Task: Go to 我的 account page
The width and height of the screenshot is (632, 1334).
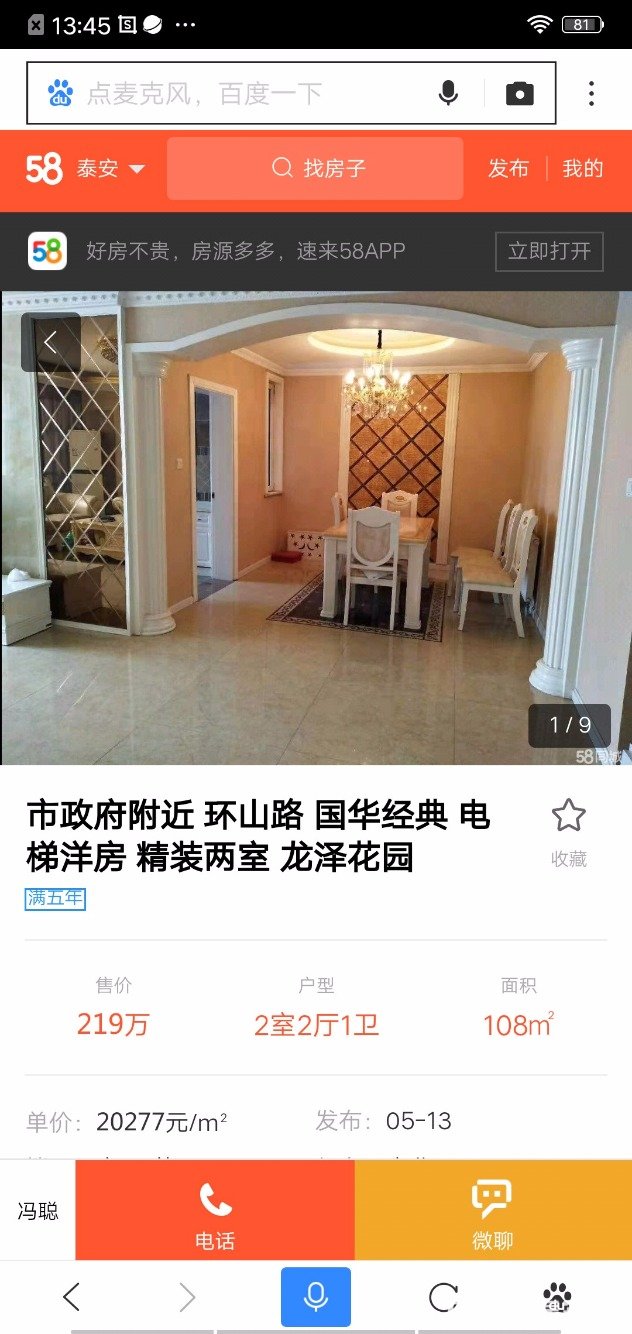Action: (583, 168)
